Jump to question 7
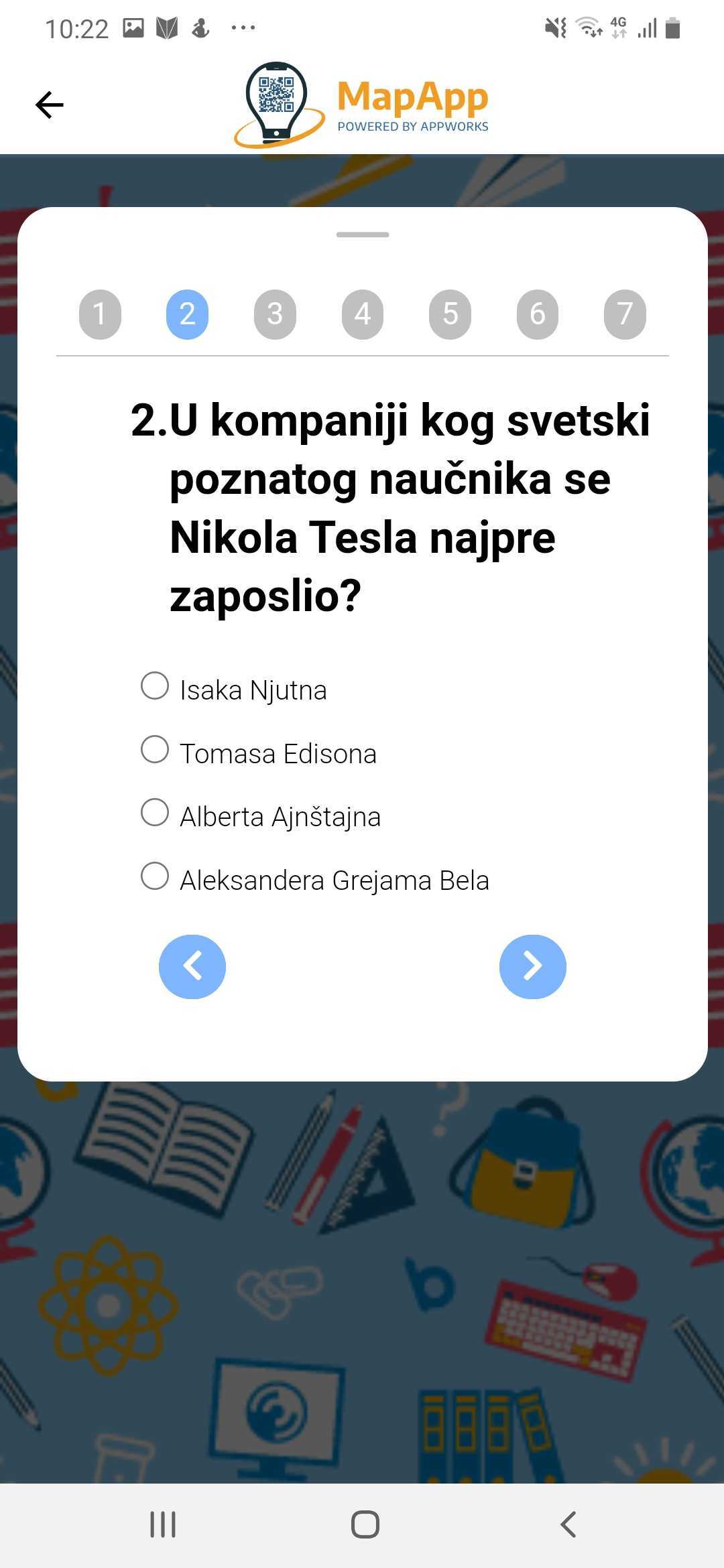The image size is (724, 1568). 625,314
